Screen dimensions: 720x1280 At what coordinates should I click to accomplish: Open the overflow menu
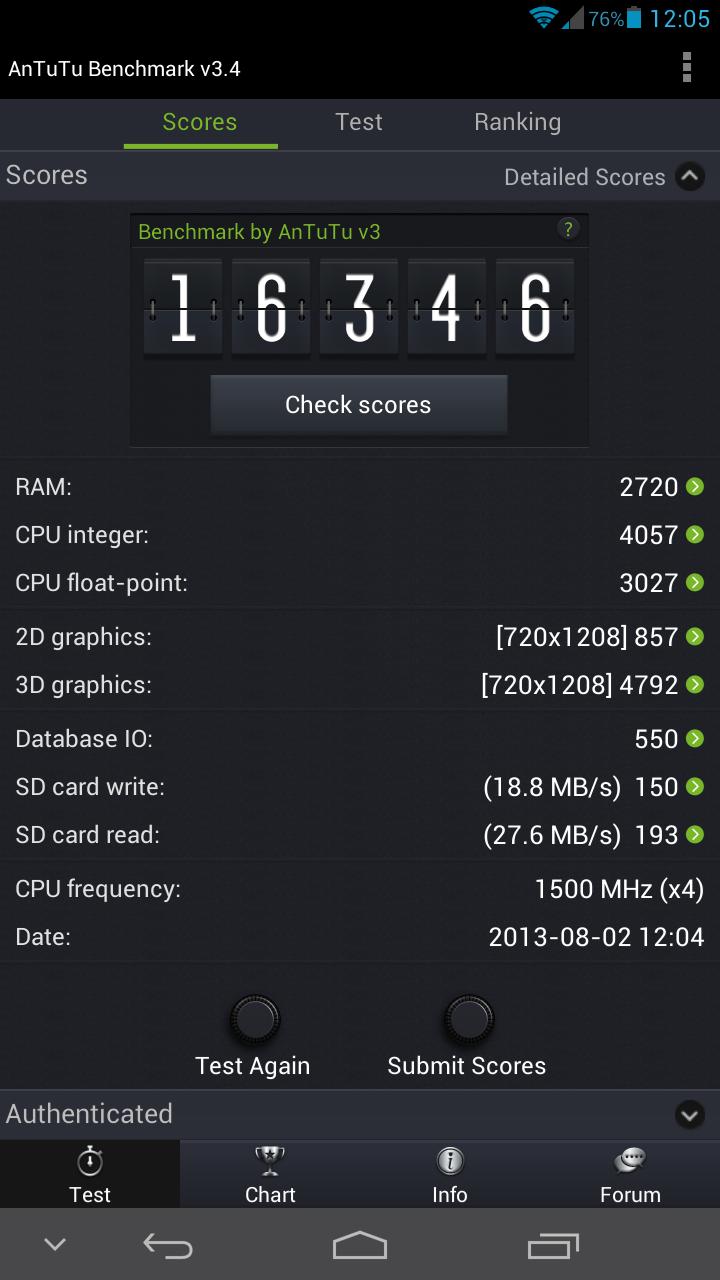coord(686,67)
